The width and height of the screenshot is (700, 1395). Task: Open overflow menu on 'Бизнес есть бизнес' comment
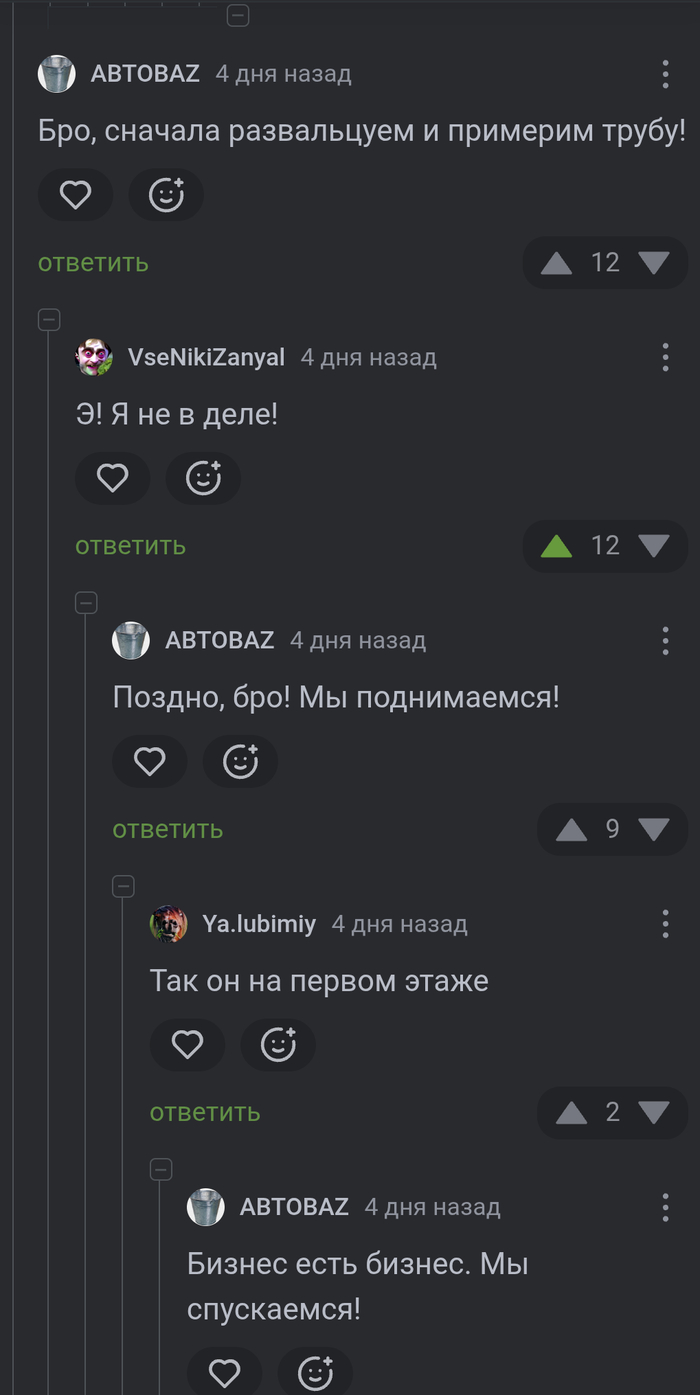click(665, 1207)
